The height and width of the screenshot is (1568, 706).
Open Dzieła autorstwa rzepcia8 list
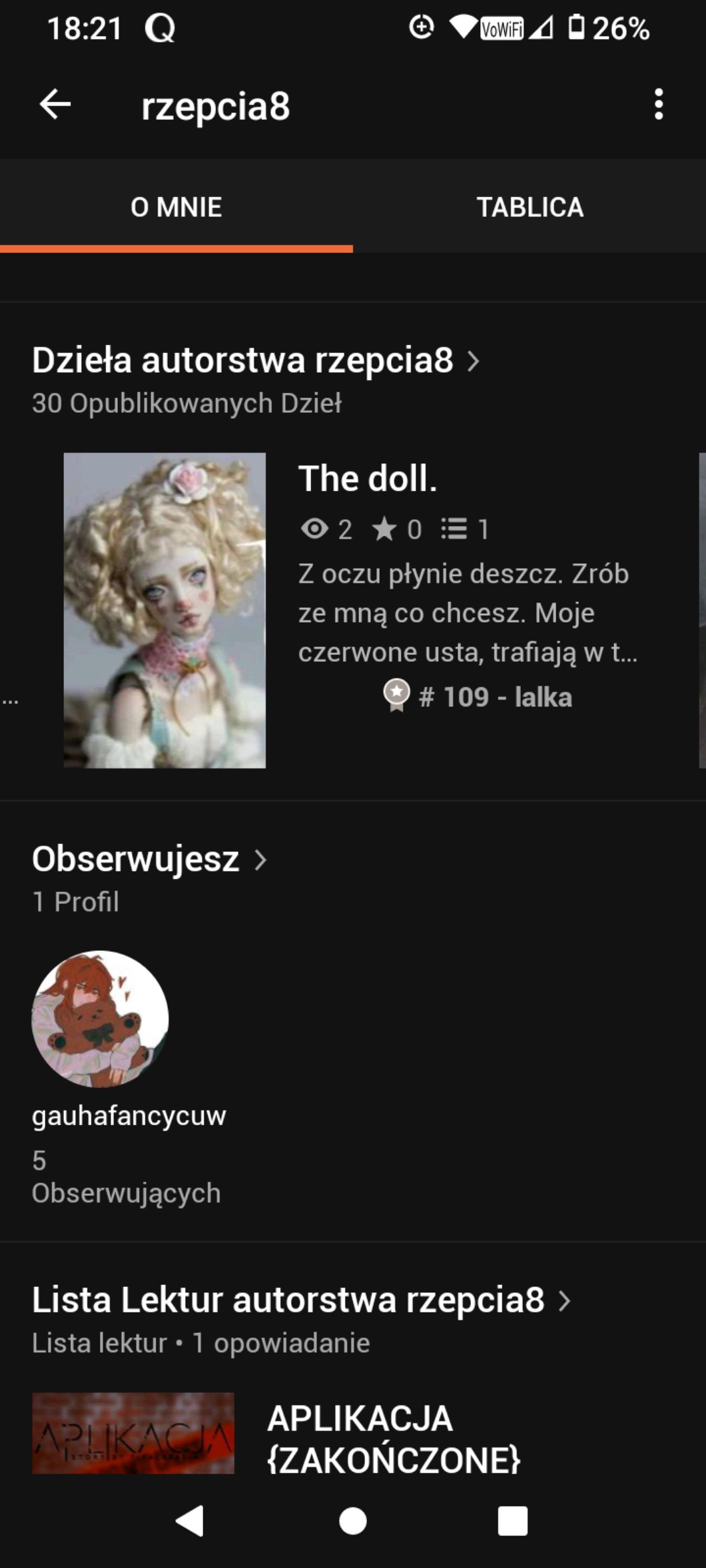[256, 361]
